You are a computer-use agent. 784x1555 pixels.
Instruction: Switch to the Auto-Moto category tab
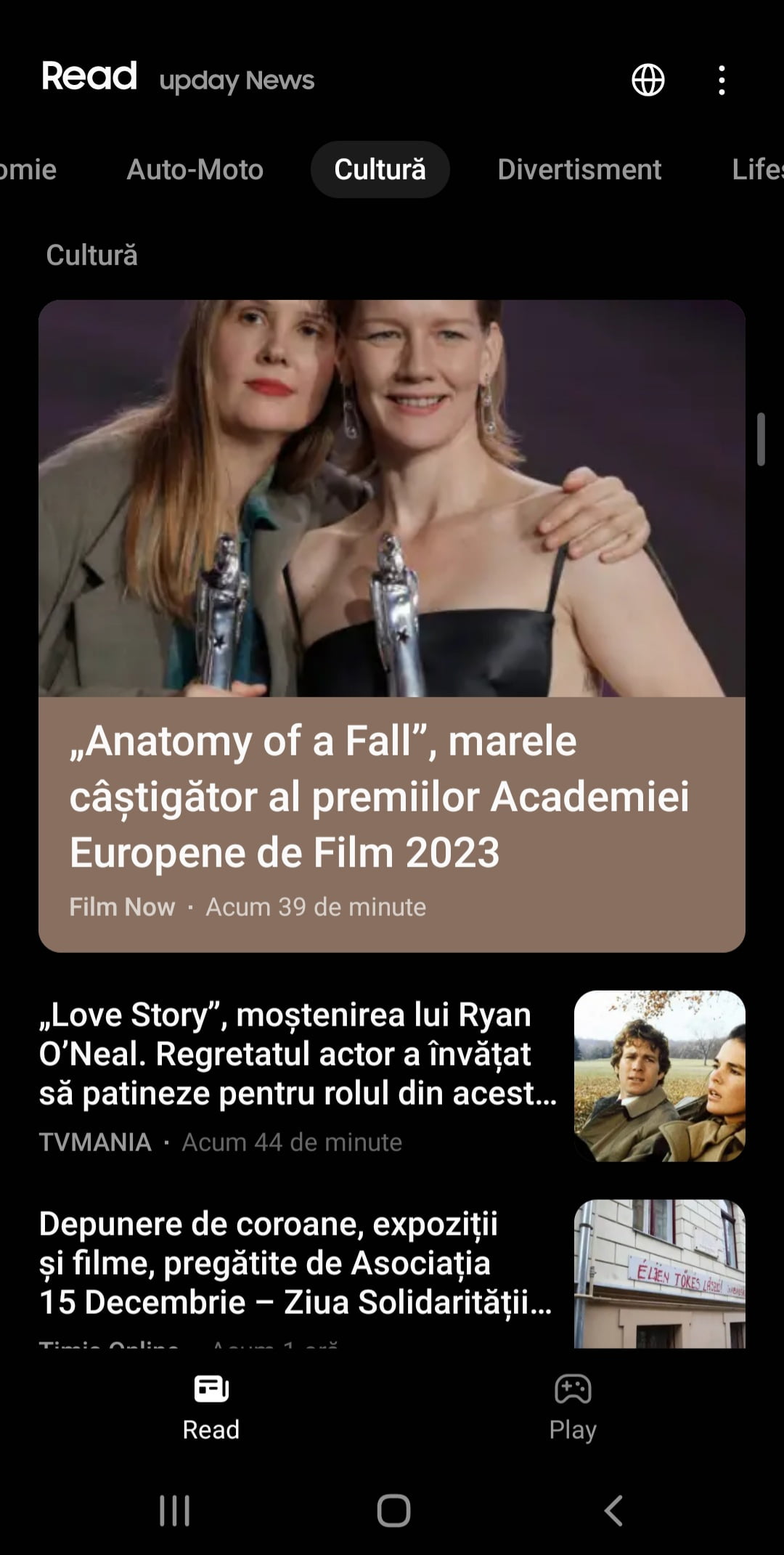tap(195, 169)
